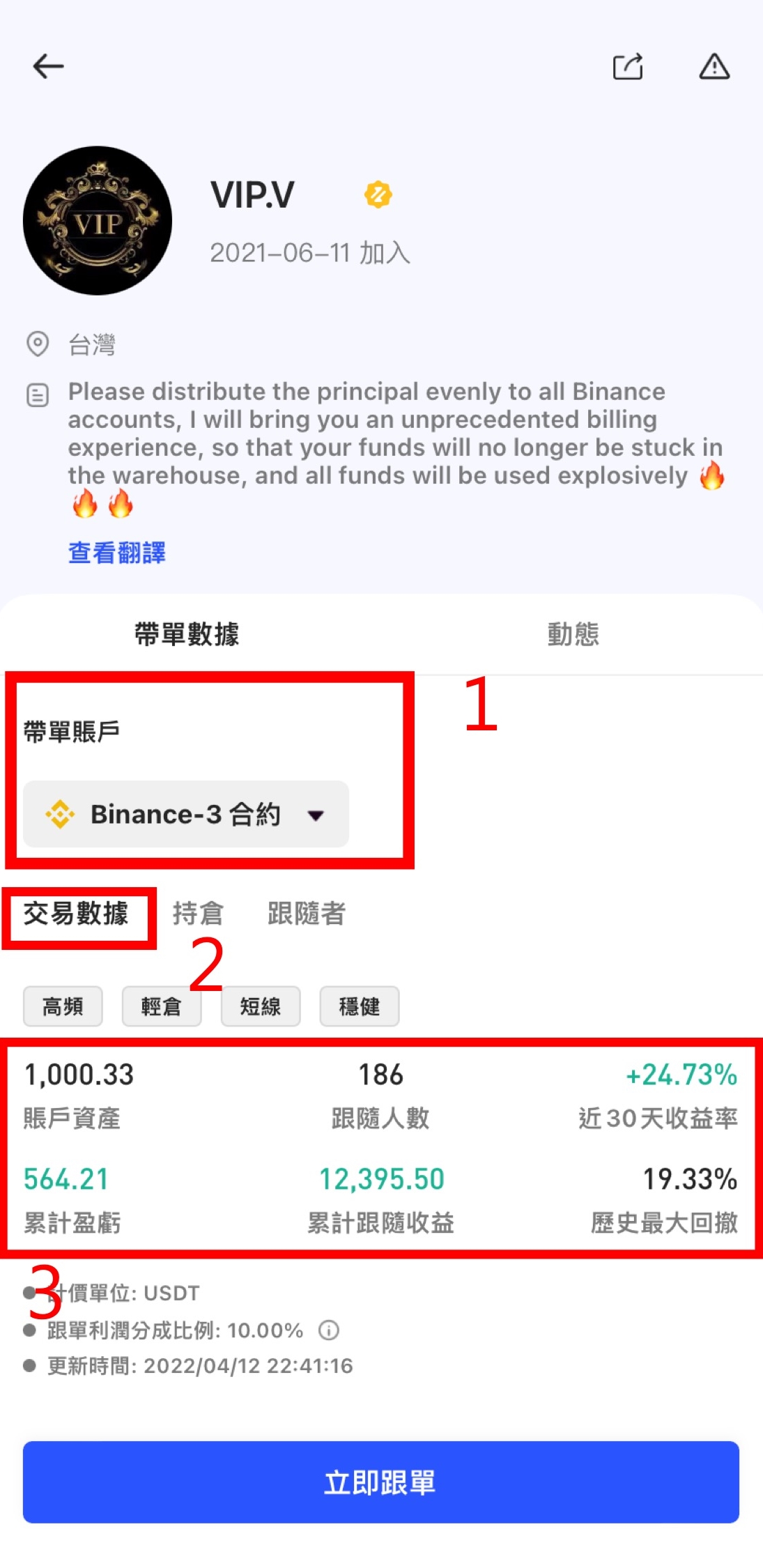Switch to the 持倉 sub-tab
The width and height of the screenshot is (763, 1568).
point(198,913)
